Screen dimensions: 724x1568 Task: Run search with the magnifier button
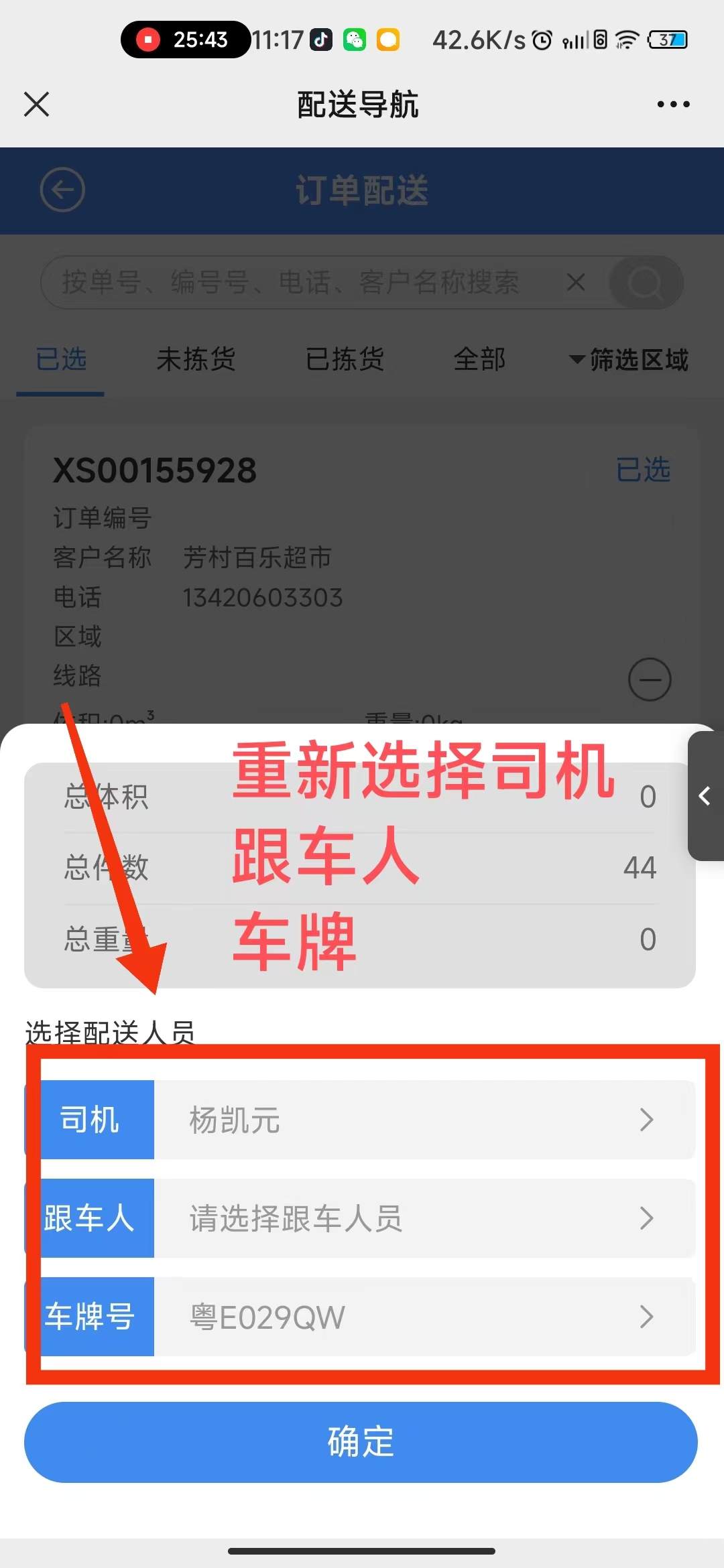(x=646, y=282)
